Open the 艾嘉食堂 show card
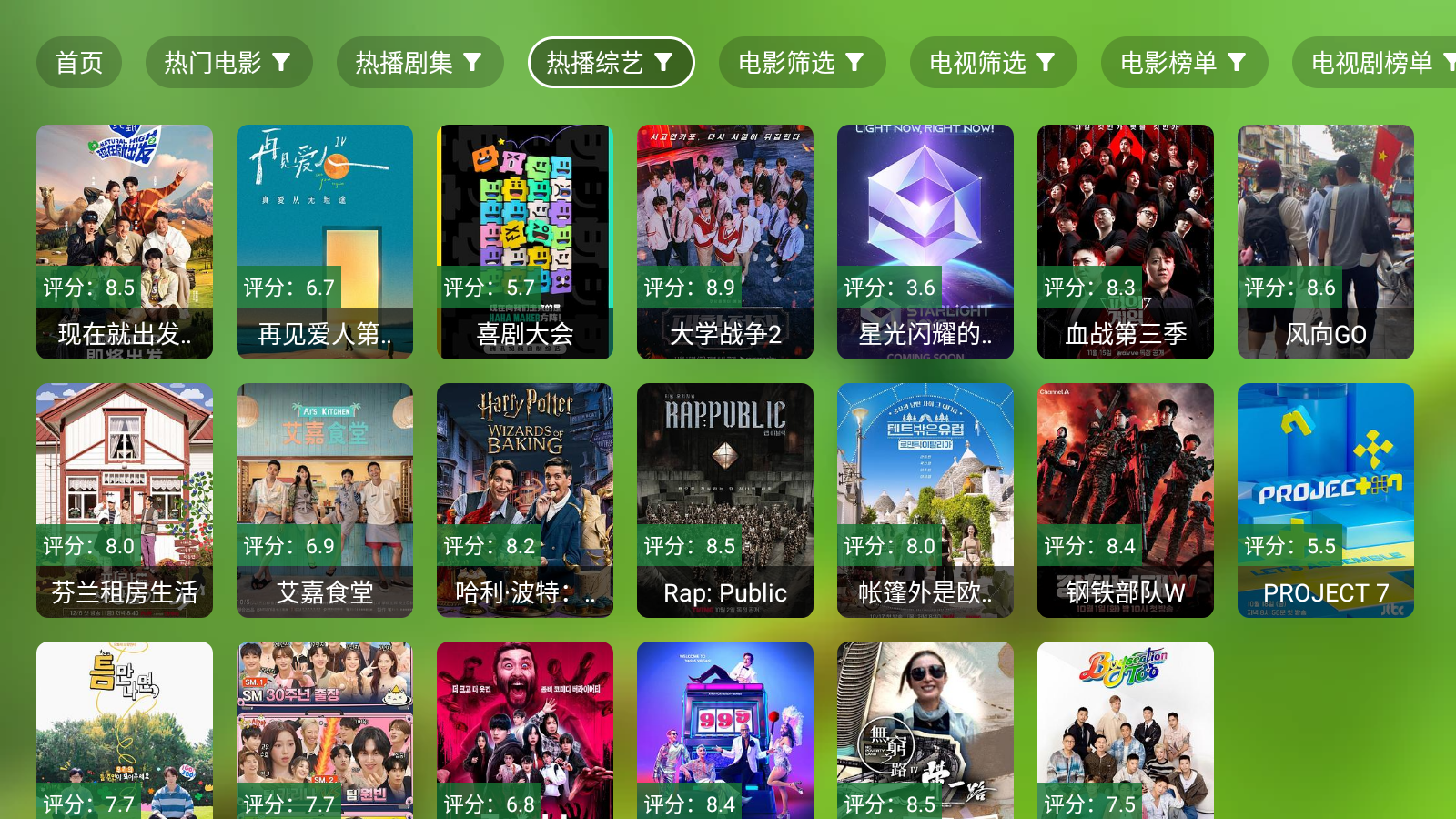The width and height of the screenshot is (1456, 819). (325, 500)
